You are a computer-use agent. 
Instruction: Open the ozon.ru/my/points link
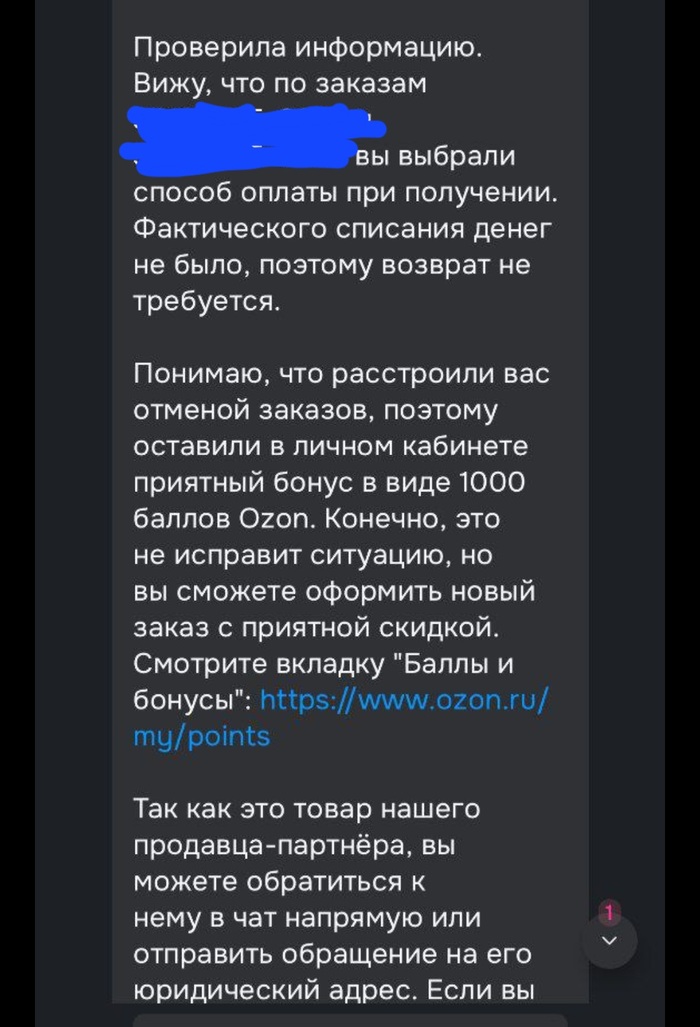(x=404, y=700)
